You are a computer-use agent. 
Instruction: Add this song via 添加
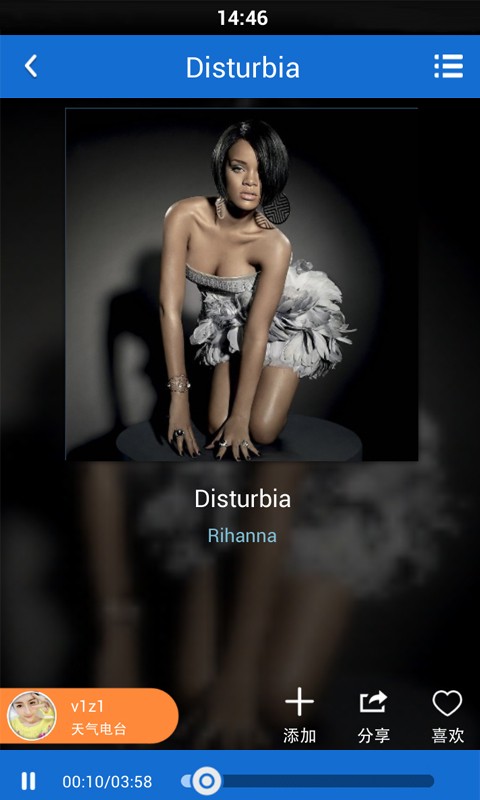point(299,716)
